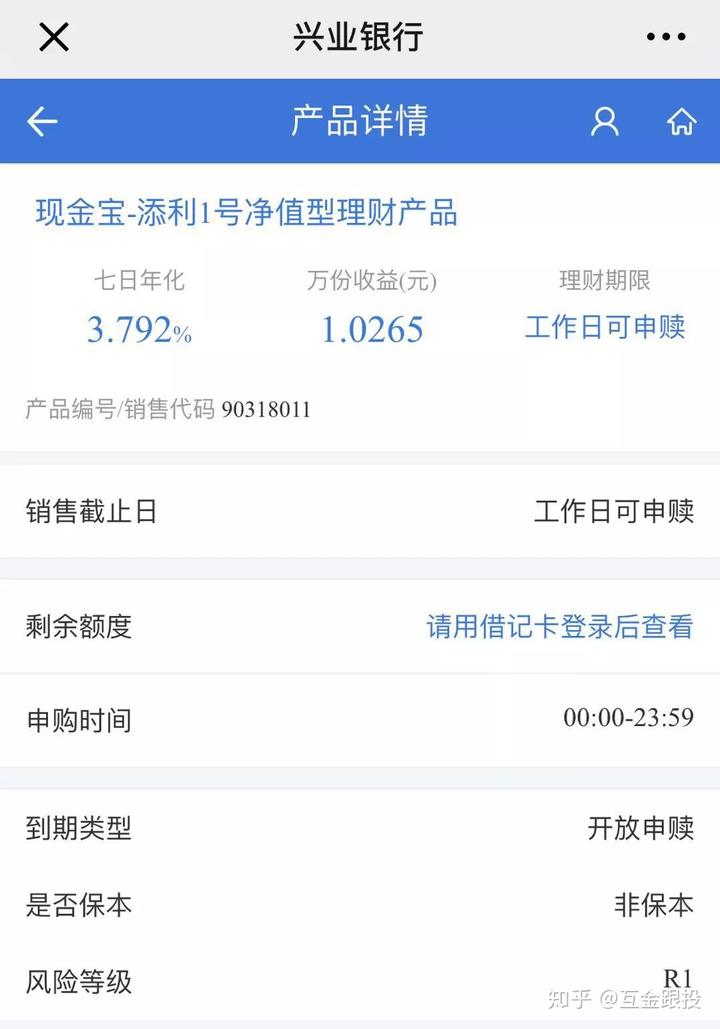Tap 请用借记卡登录后查看 to log in
This screenshot has width=720, height=1029.
(x=560, y=627)
